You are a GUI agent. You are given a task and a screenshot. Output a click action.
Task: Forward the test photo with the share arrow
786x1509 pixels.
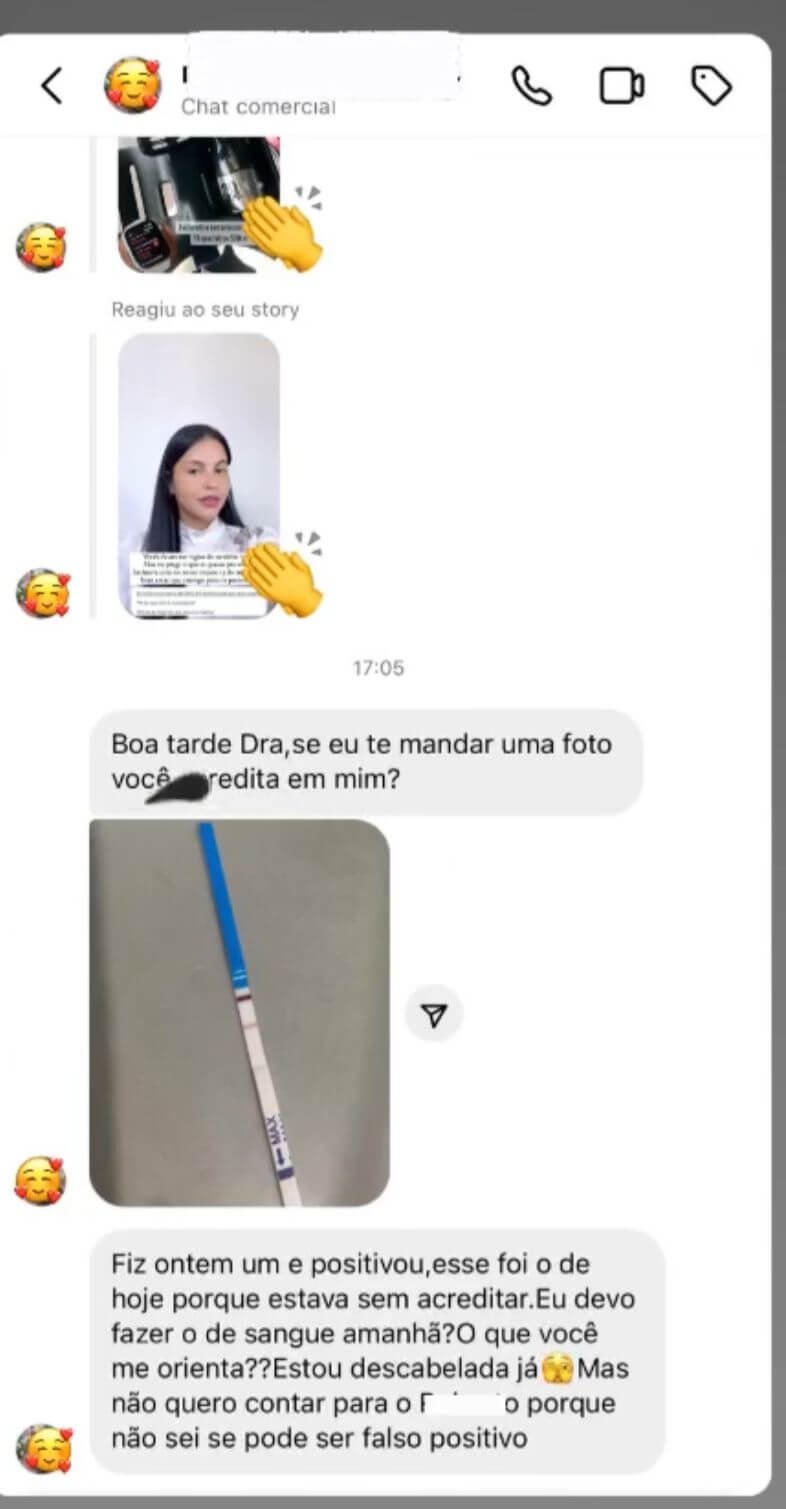click(433, 1016)
